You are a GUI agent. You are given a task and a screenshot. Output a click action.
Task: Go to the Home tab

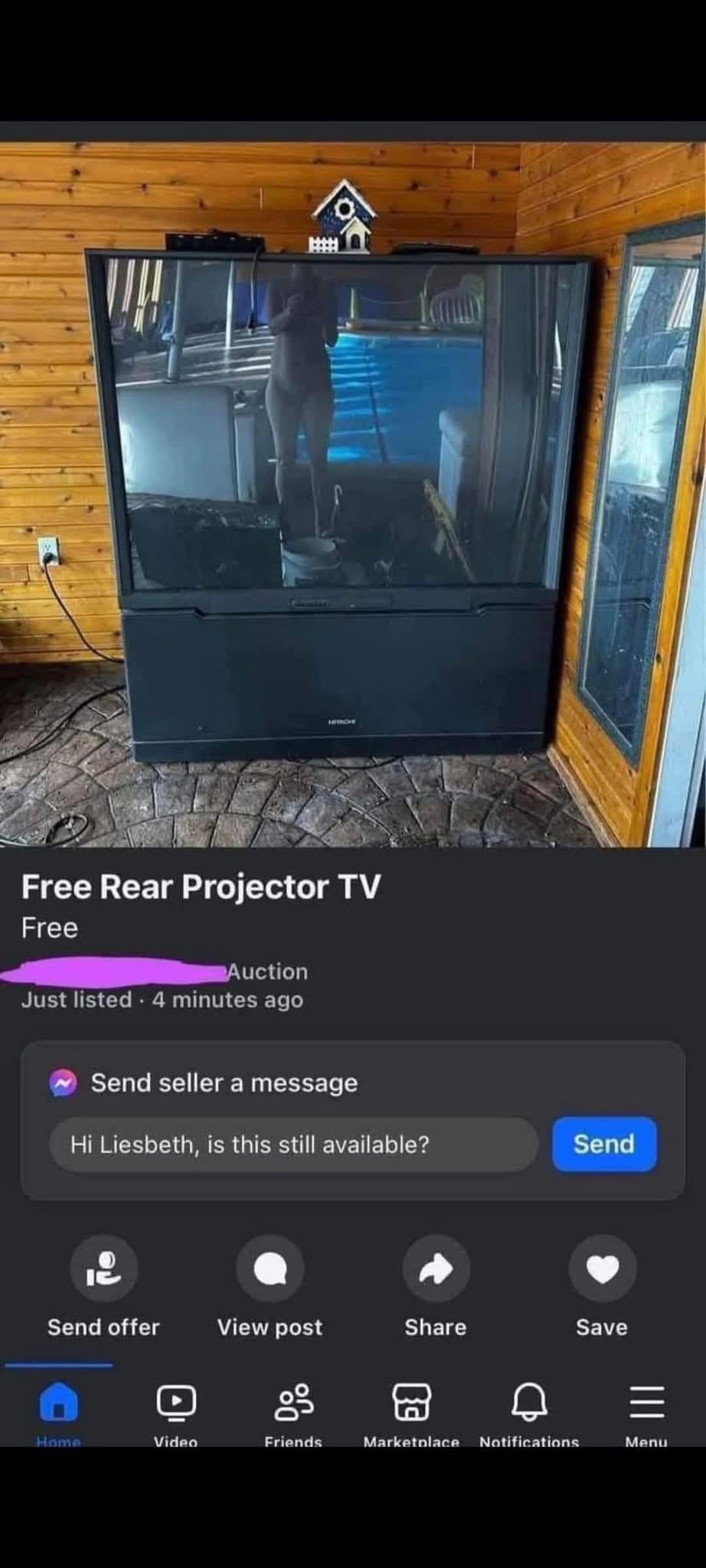pos(59,1409)
